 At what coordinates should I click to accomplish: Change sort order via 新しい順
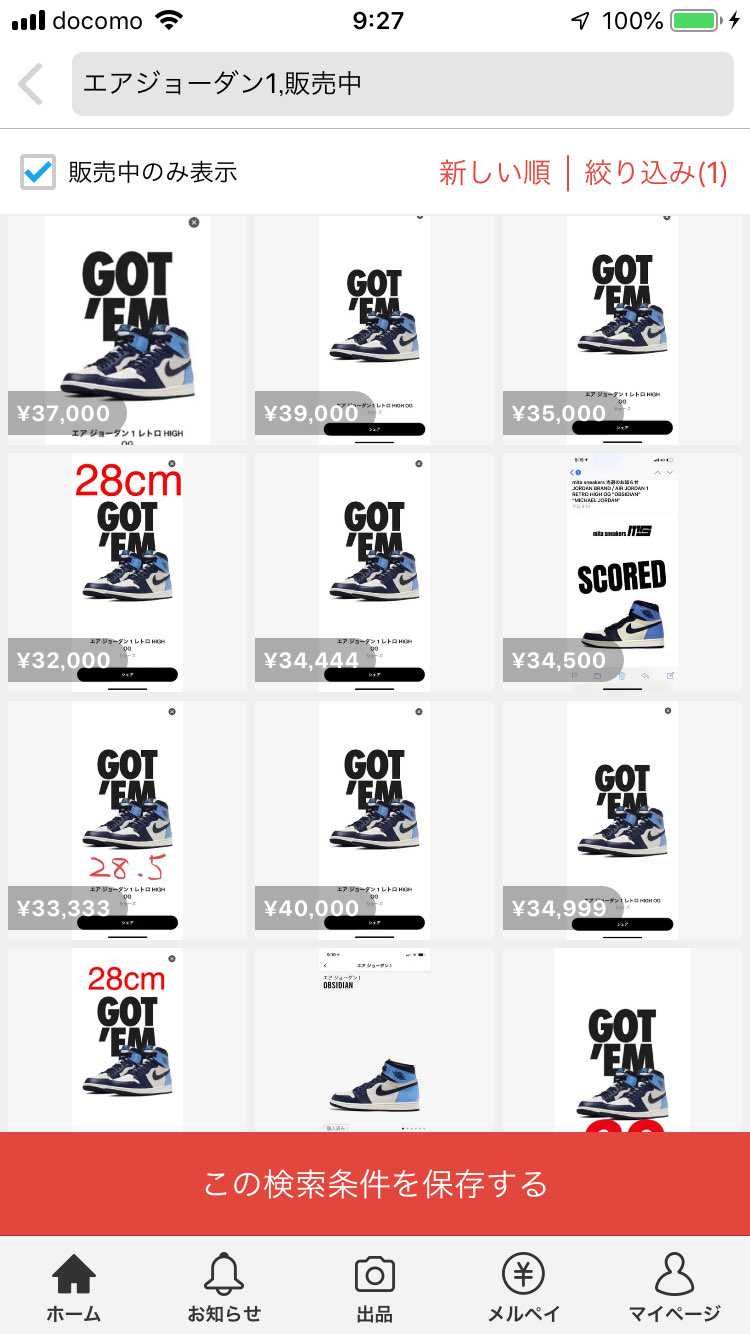point(495,172)
